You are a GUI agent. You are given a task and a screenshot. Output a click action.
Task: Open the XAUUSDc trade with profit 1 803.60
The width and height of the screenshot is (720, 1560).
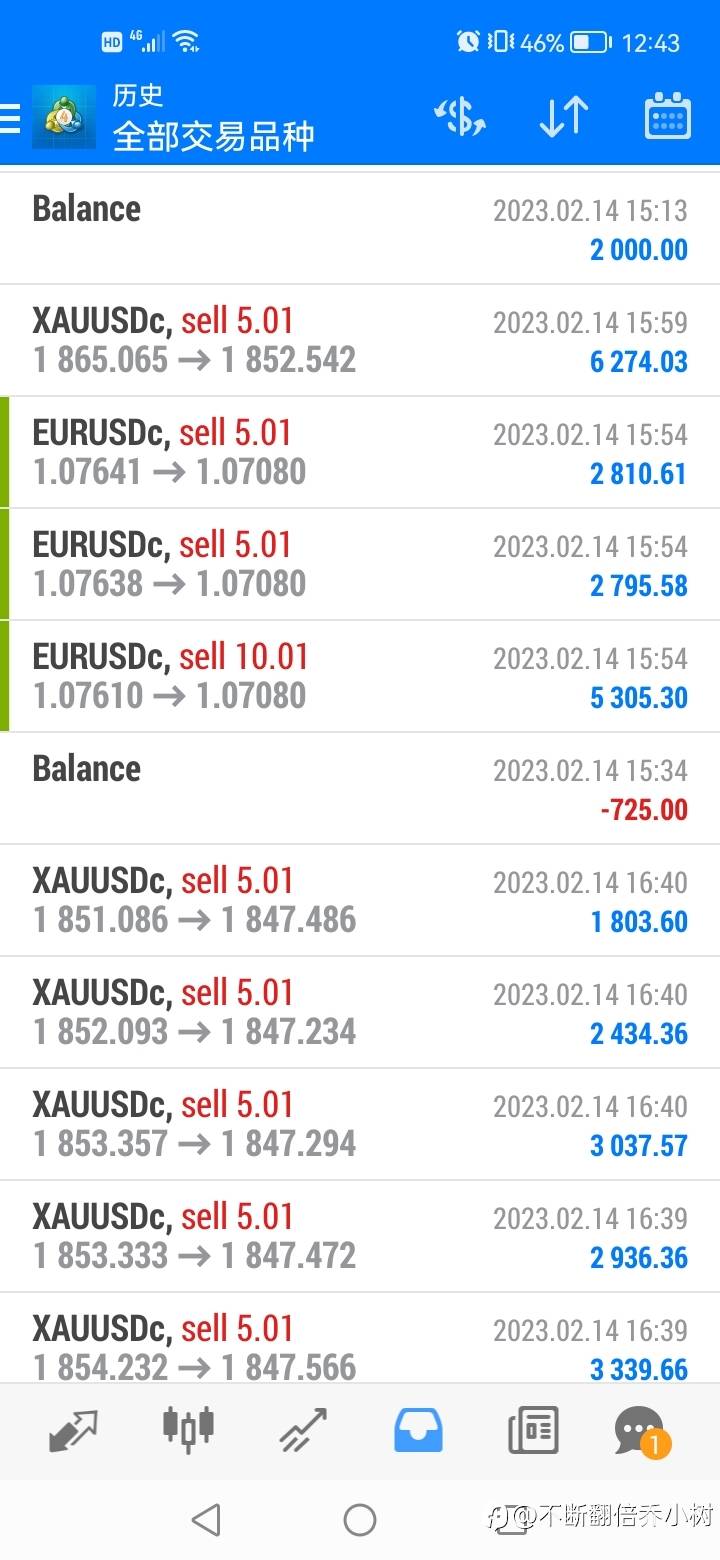click(x=360, y=900)
